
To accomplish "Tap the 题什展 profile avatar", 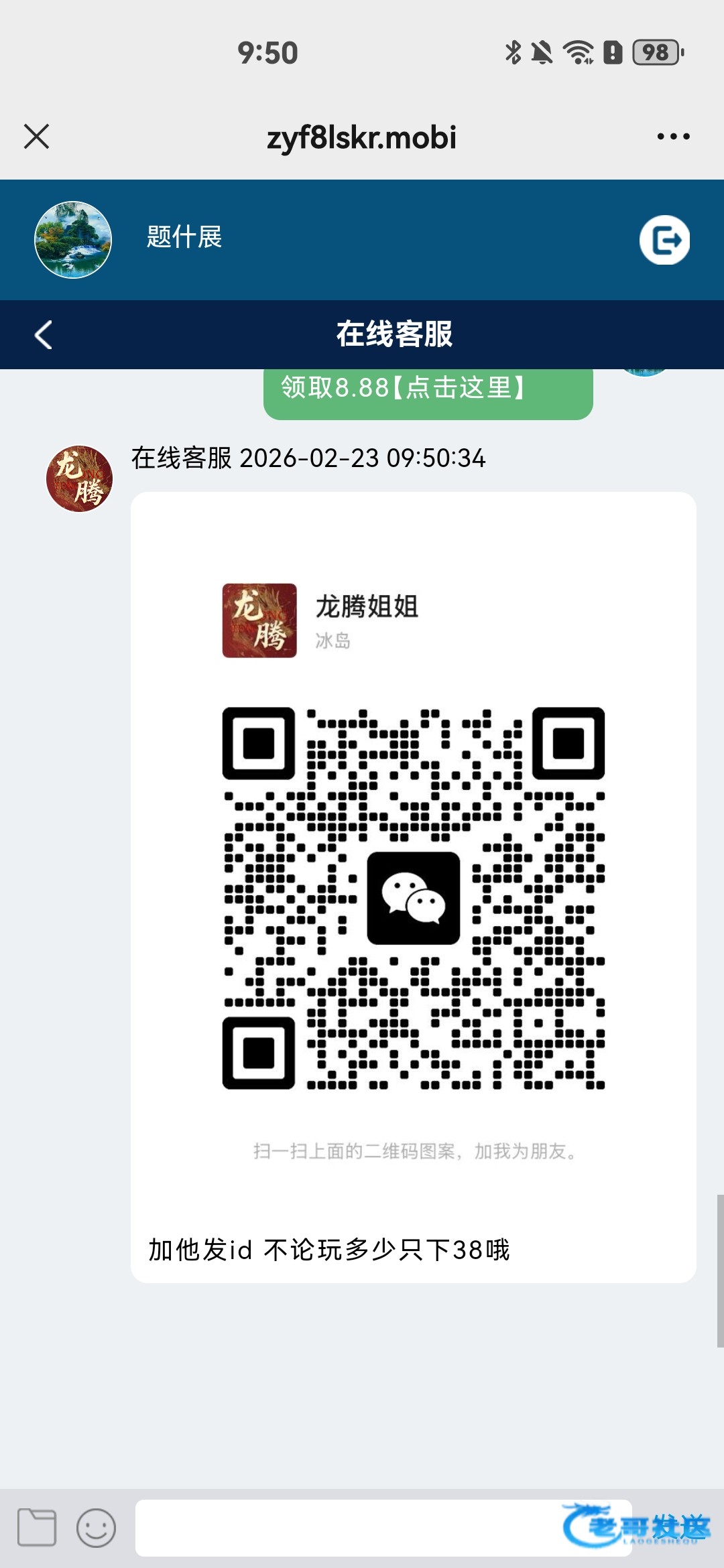I will coord(73,240).
